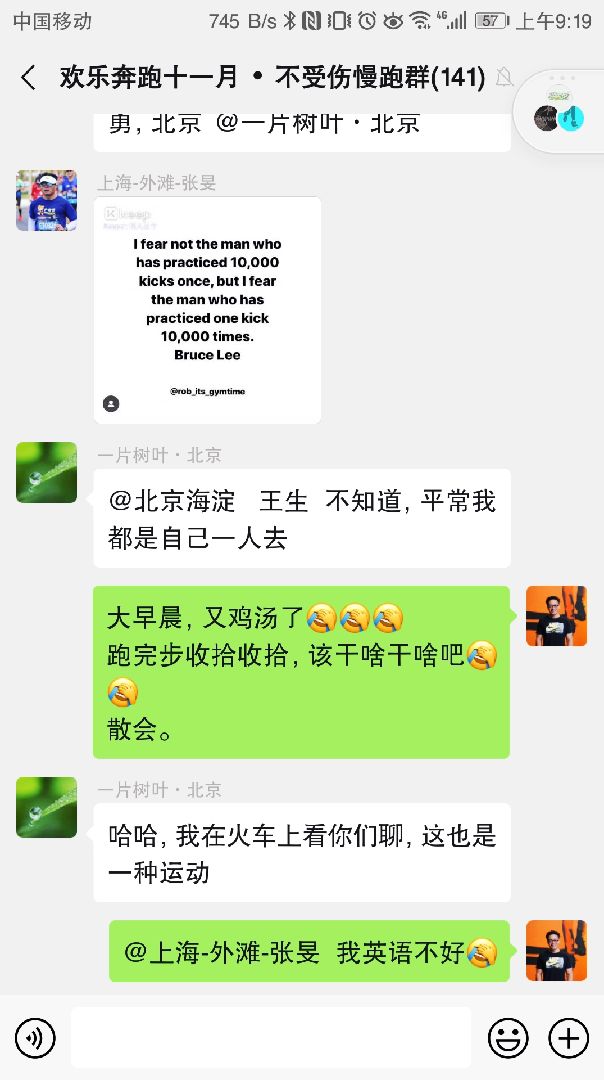Open the floating mini-program window
This screenshot has width=604, height=1080.
point(559,117)
